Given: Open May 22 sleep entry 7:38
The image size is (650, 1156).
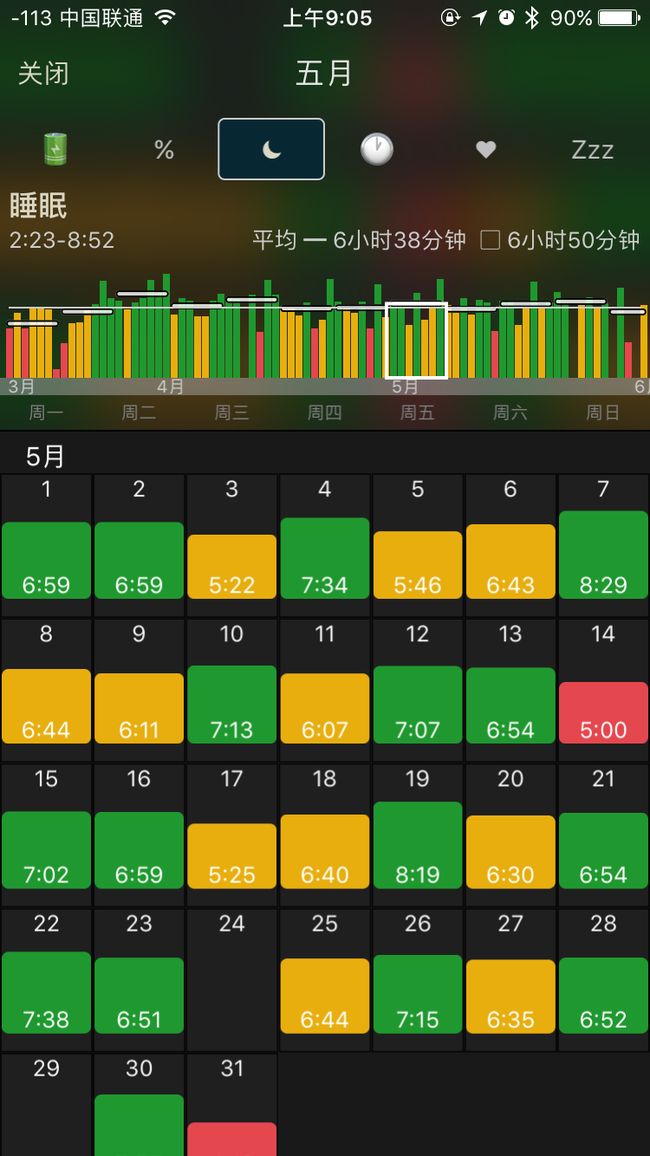Looking at the screenshot, I should 46,992.
